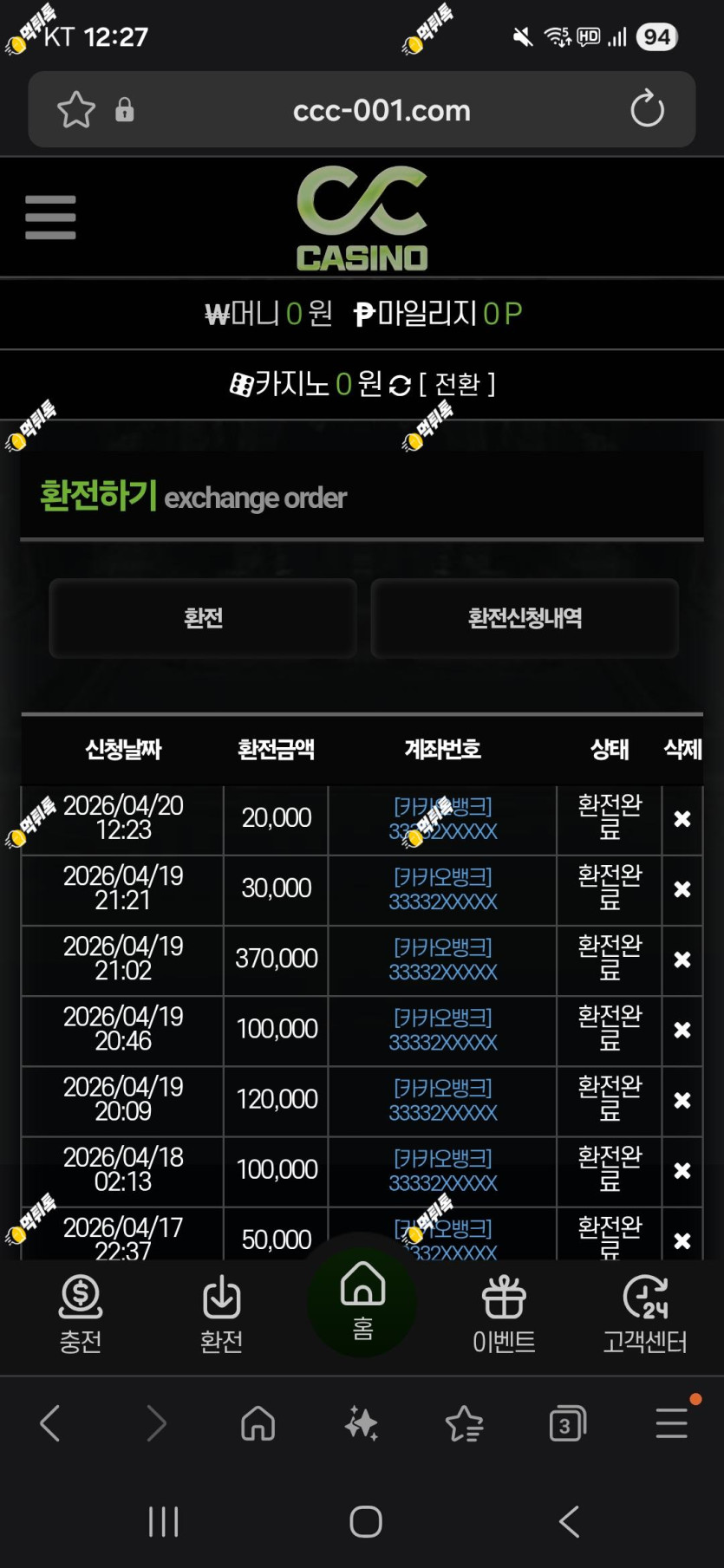
Task: Tap the system back button
Action: [569, 1521]
